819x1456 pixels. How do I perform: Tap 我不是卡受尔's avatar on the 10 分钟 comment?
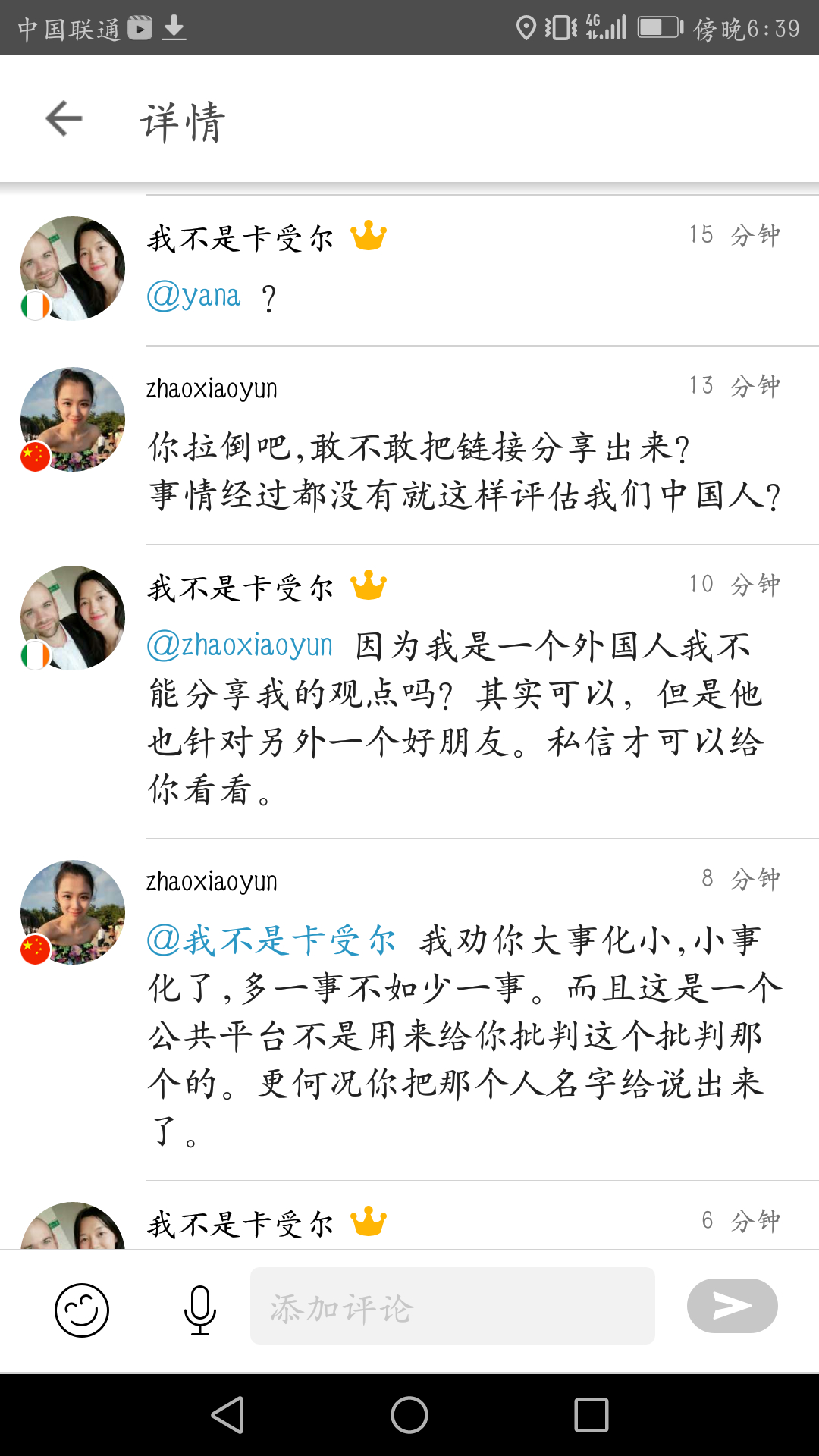point(73,618)
